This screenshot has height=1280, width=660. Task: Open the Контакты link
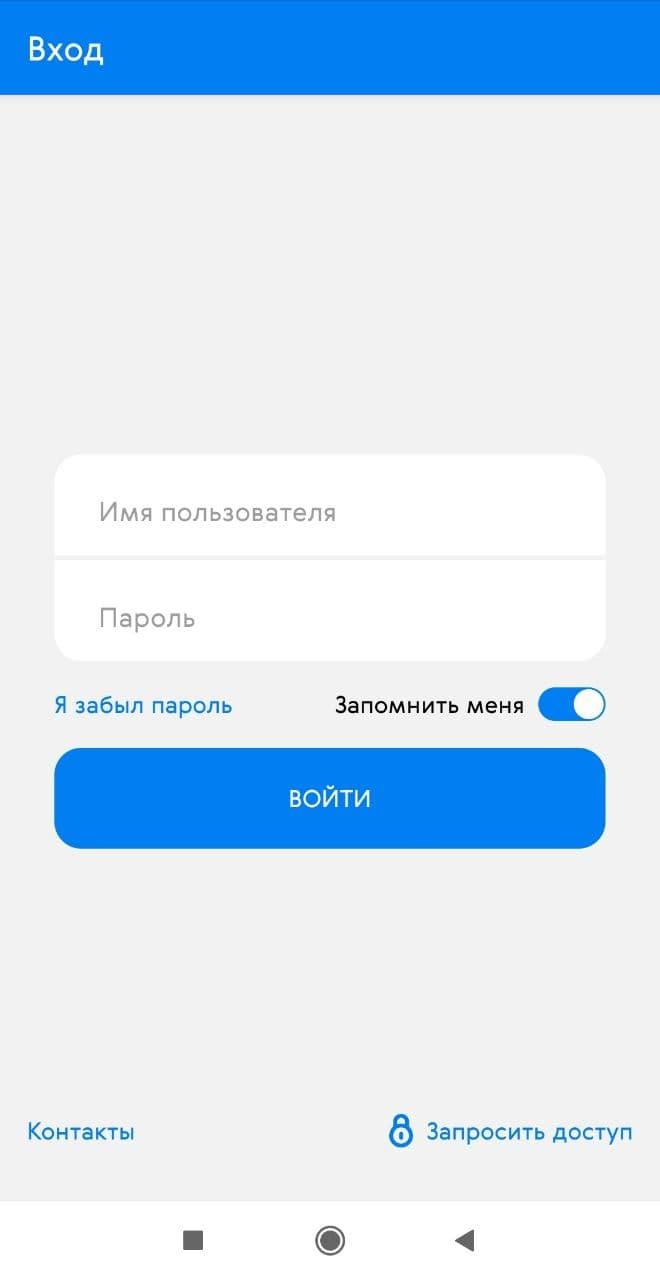point(81,1132)
